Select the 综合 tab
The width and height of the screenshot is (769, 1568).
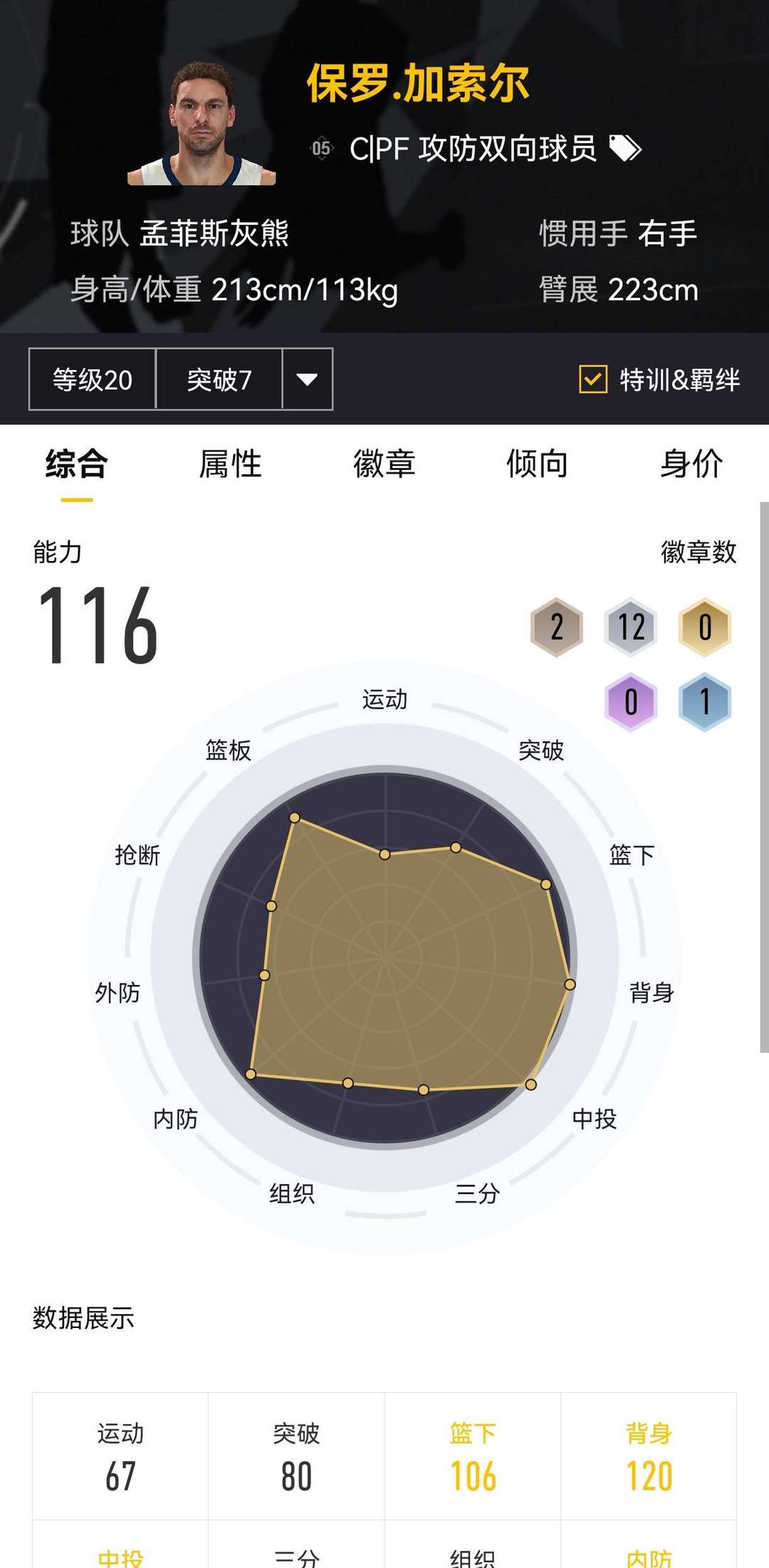78,464
